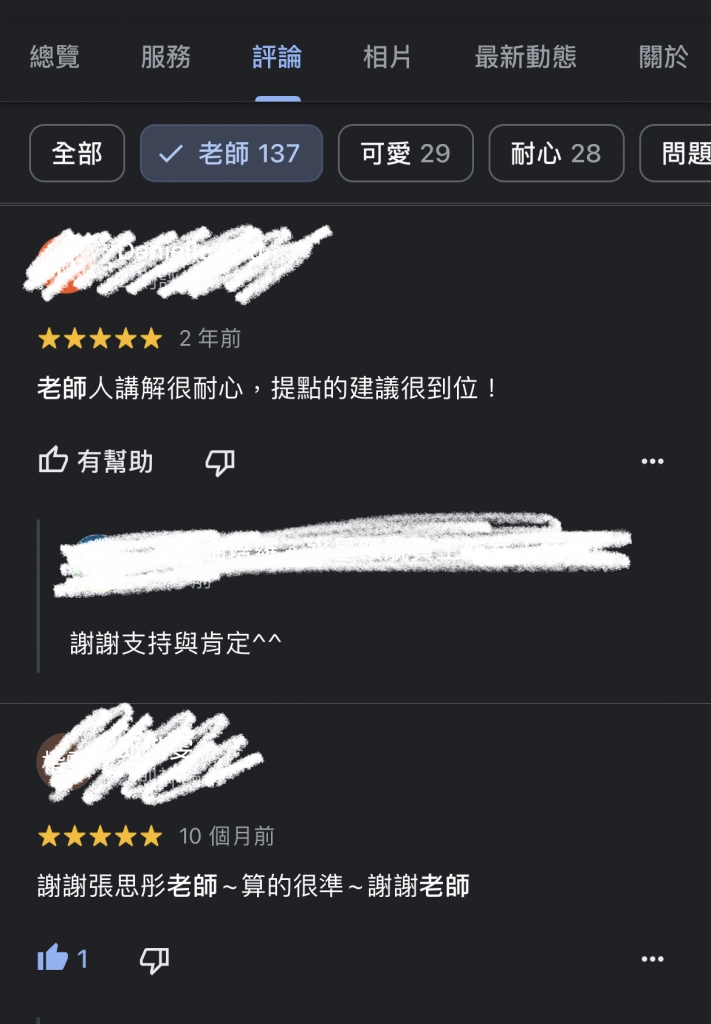Open the 關於 tab

(664, 57)
